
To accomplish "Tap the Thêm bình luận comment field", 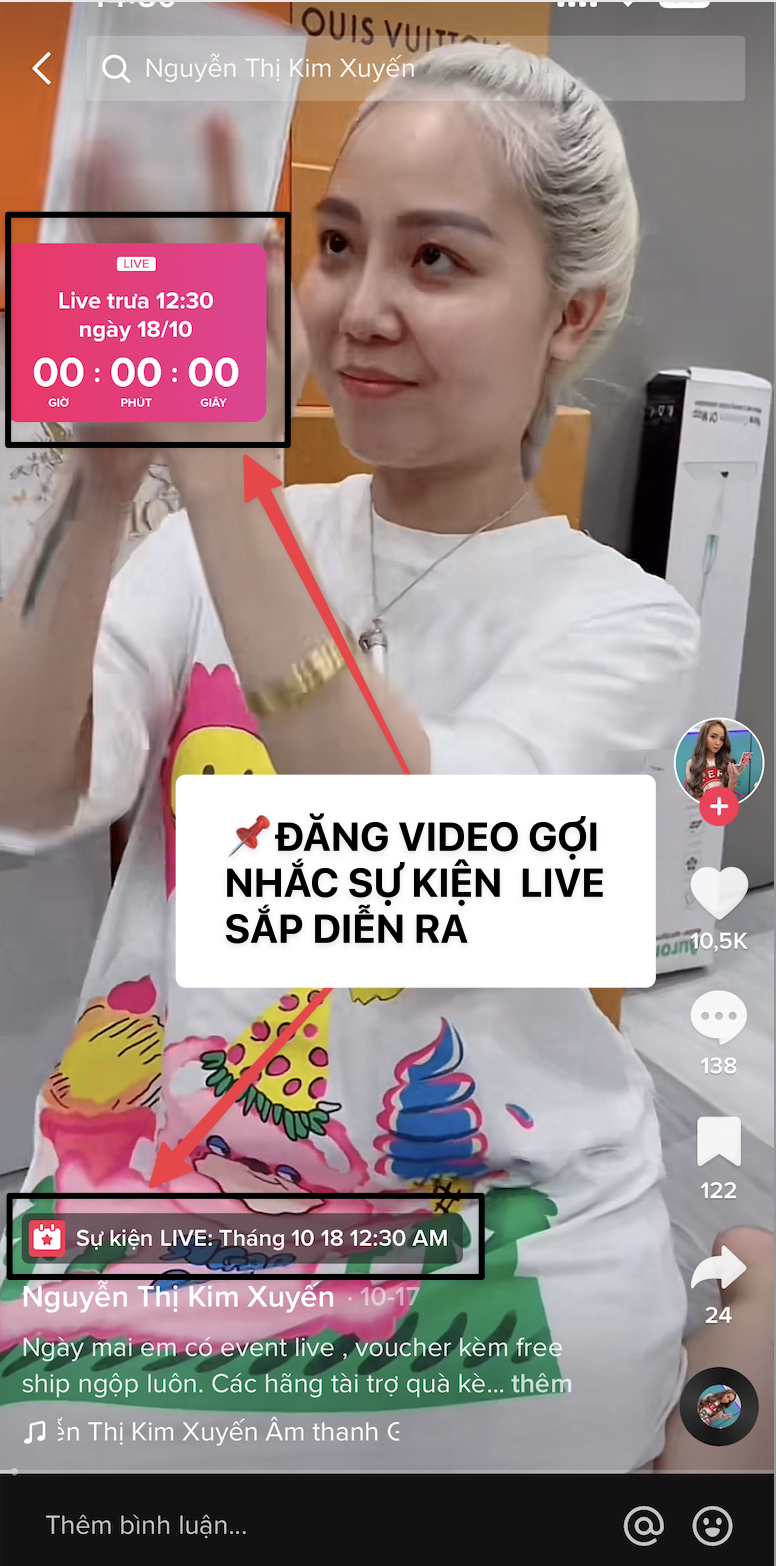I will [300, 1525].
